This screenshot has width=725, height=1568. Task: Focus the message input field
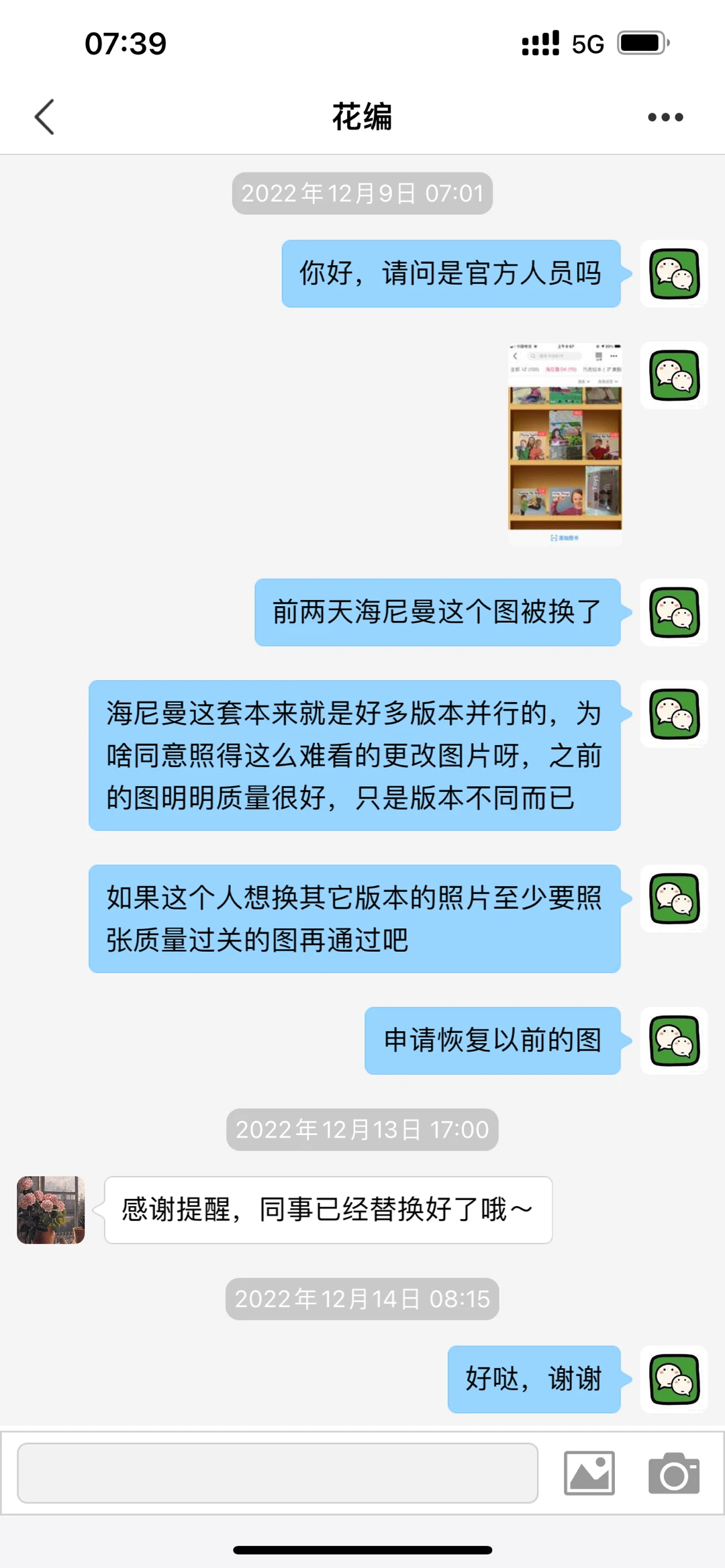[x=277, y=1473]
